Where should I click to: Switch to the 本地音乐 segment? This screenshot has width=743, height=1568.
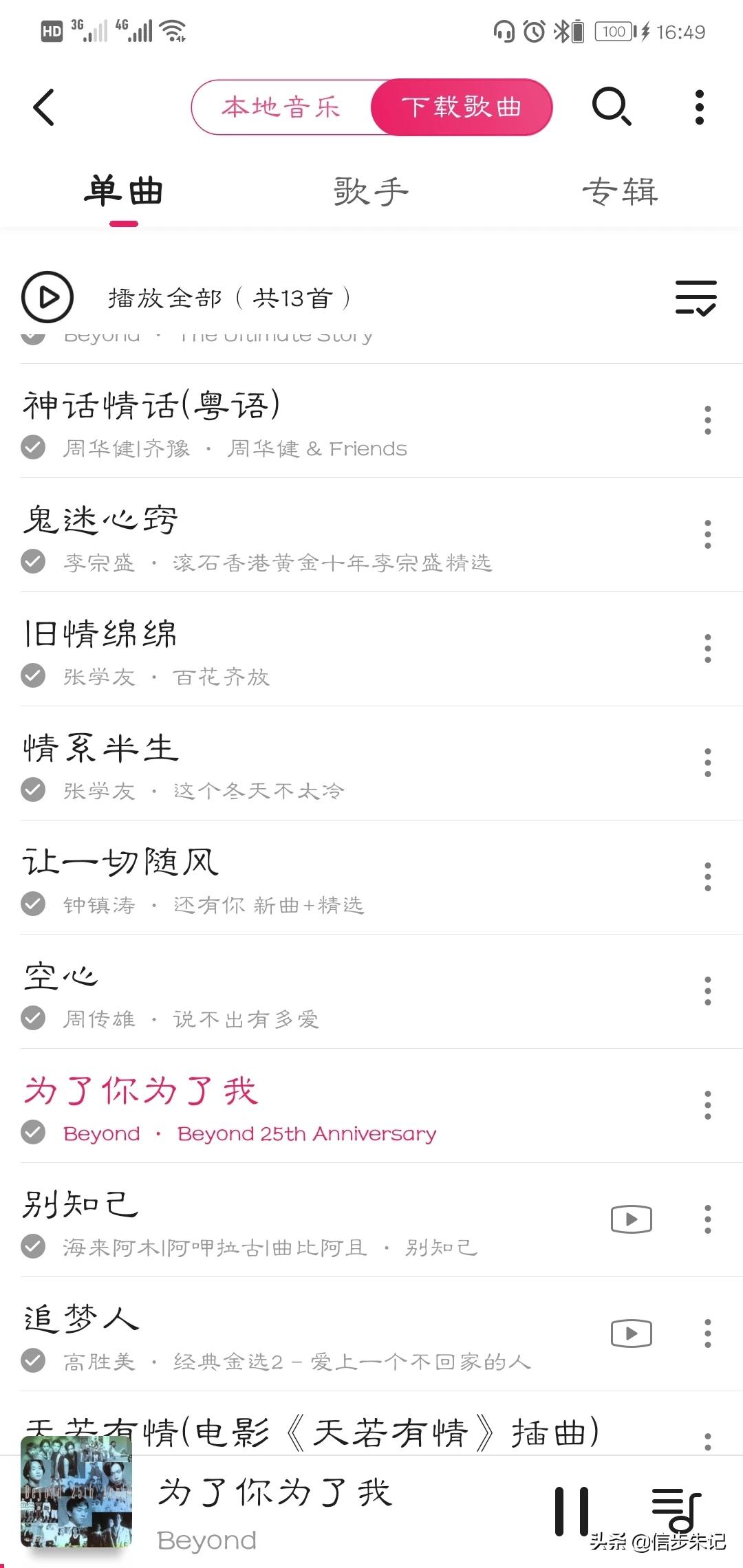coord(281,107)
